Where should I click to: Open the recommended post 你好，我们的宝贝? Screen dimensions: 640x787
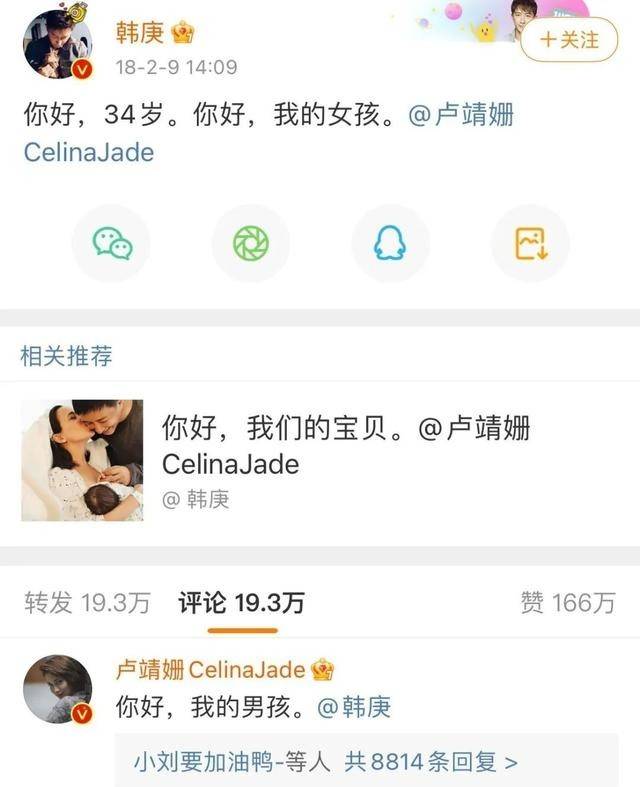pyautogui.click(x=345, y=446)
